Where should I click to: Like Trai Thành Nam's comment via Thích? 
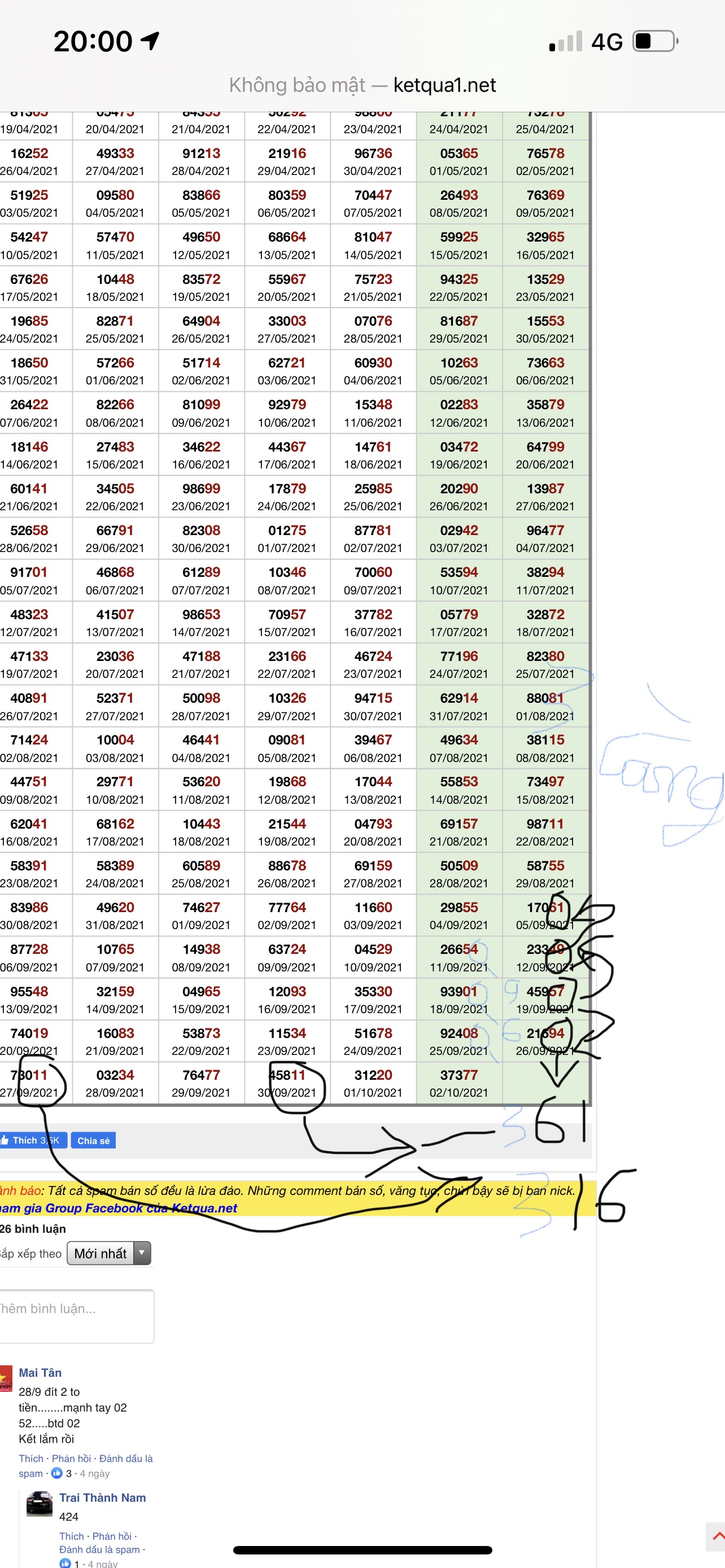(x=72, y=1536)
